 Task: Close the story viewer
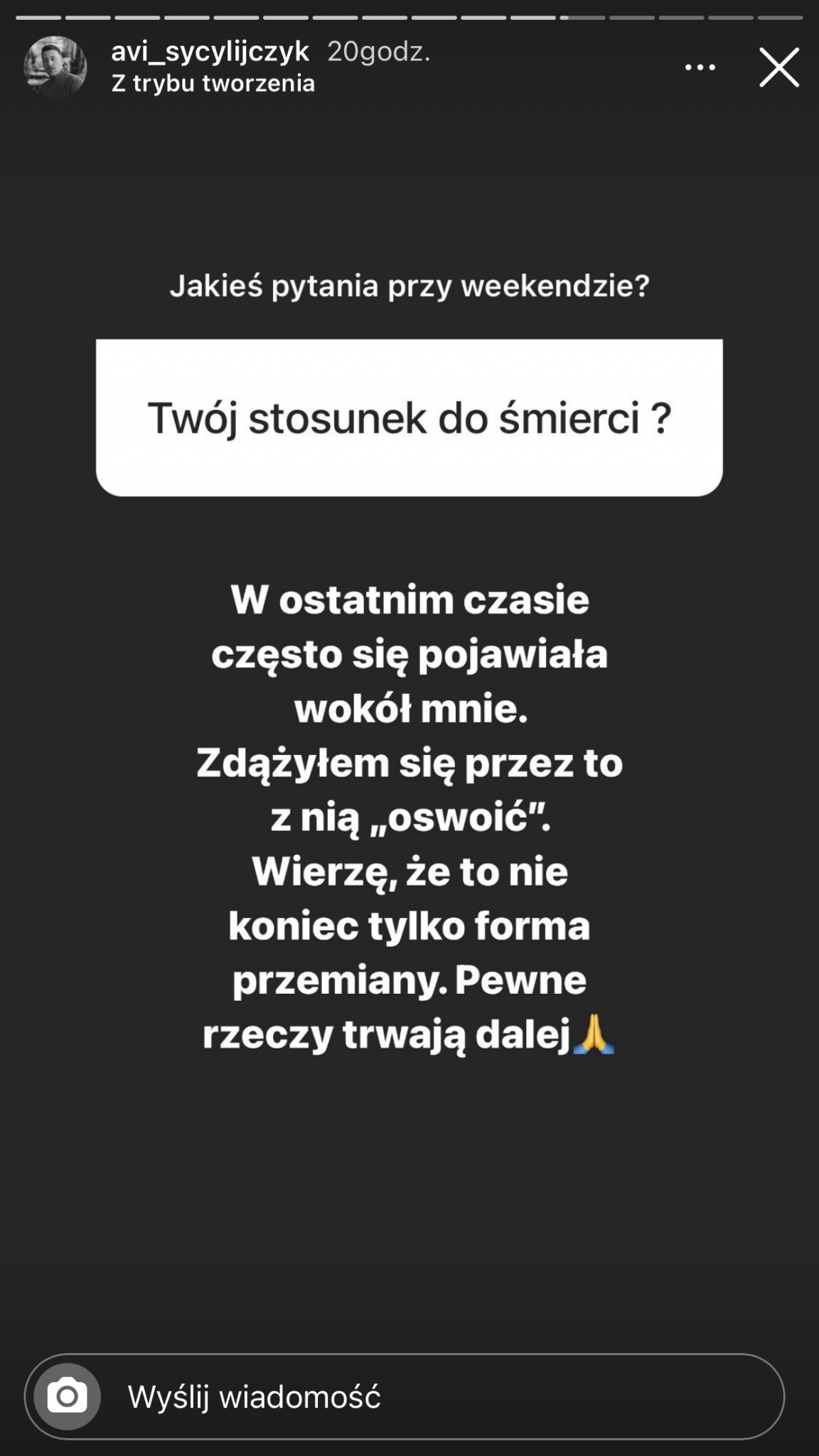pyautogui.click(x=779, y=68)
